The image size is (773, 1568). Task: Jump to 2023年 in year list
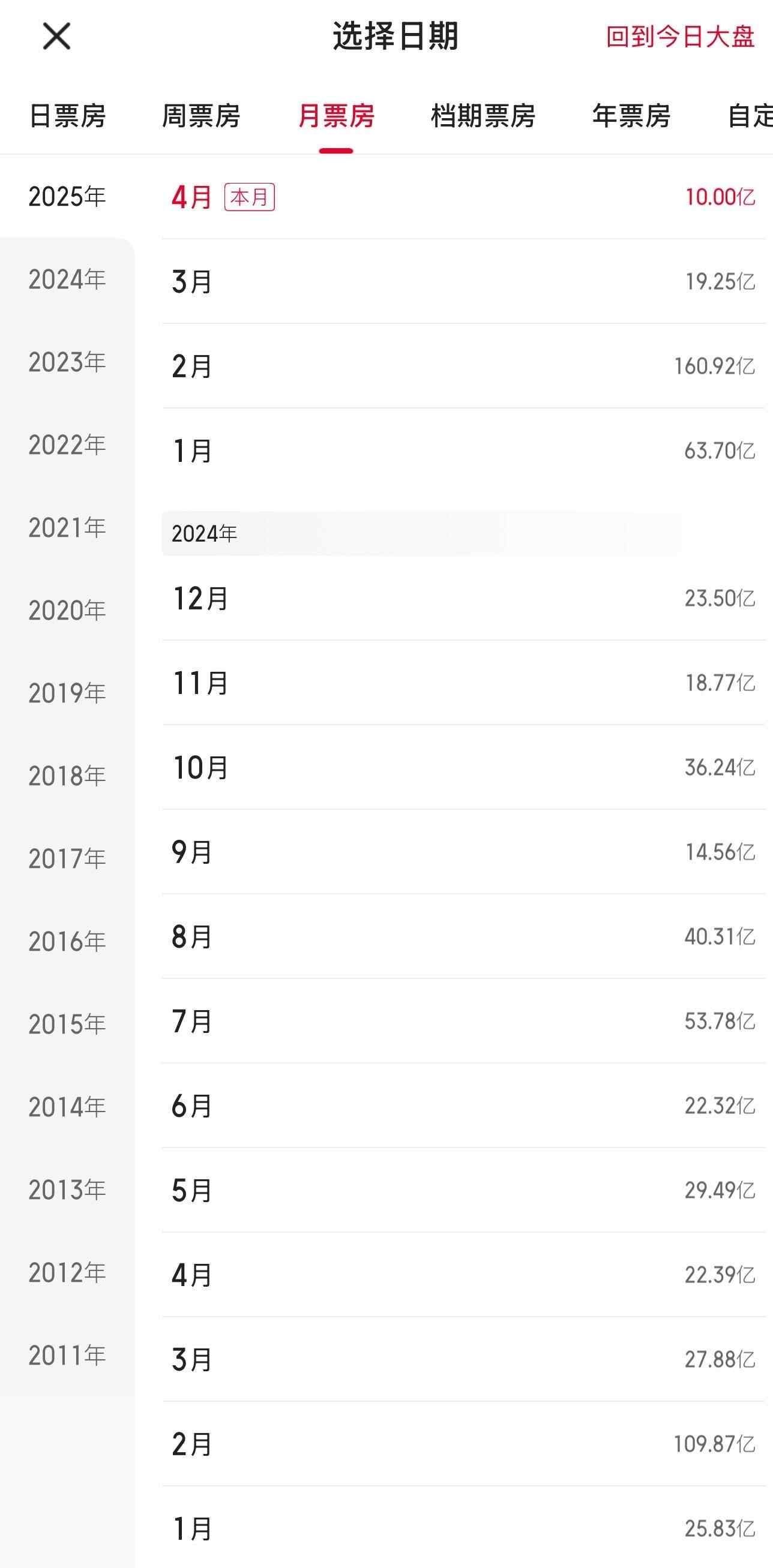(x=67, y=362)
